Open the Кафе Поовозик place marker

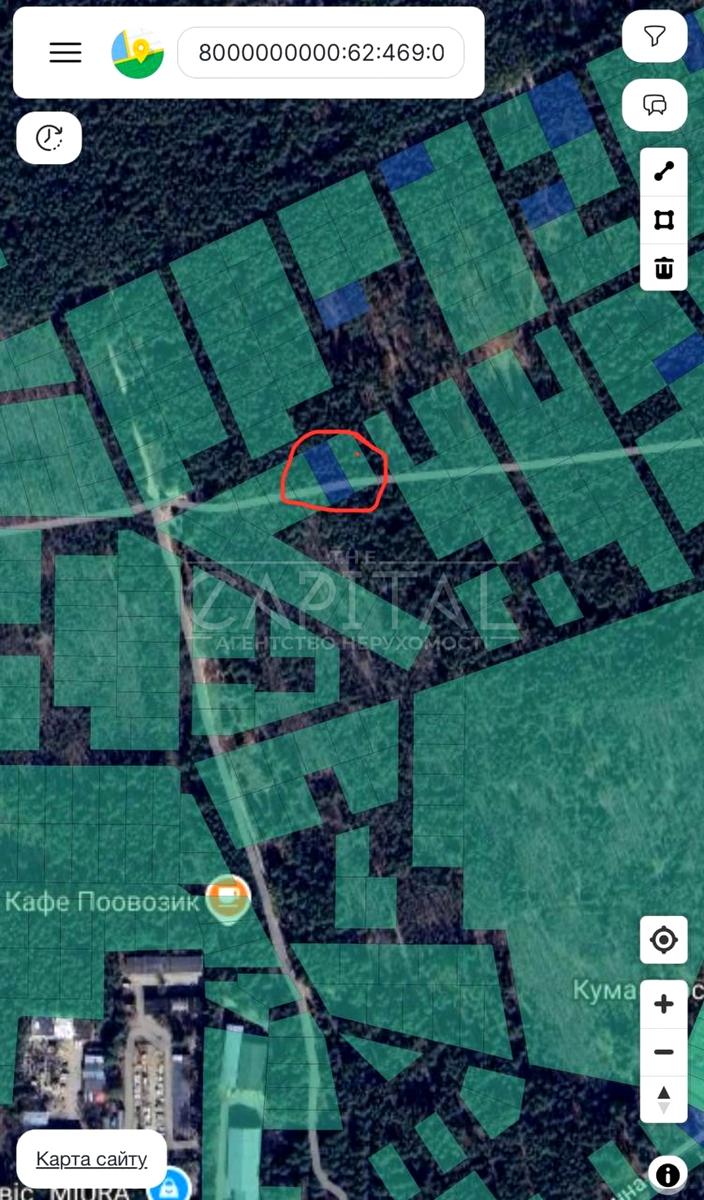tap(228, 898)
